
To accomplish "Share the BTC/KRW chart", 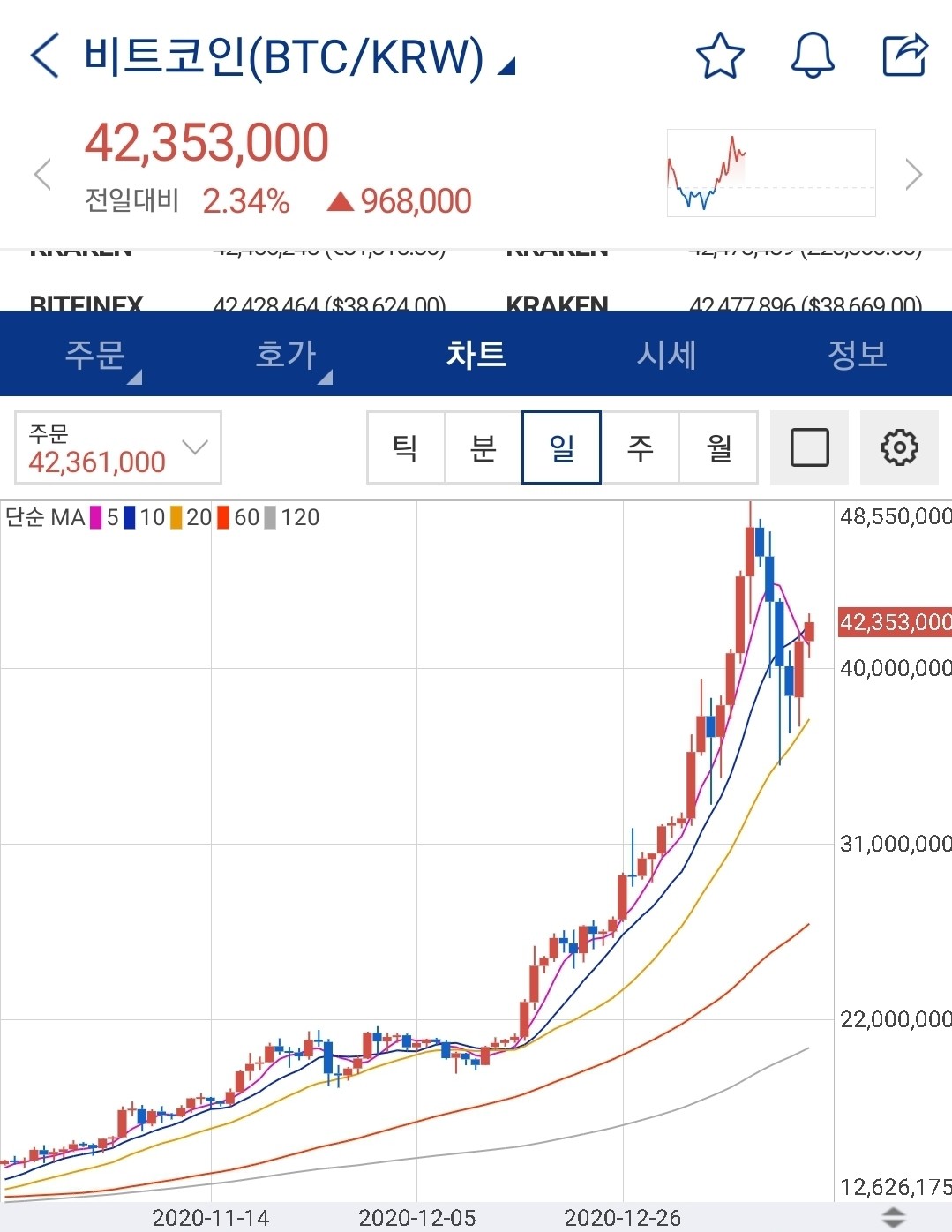I will click(x=903, y=55).
